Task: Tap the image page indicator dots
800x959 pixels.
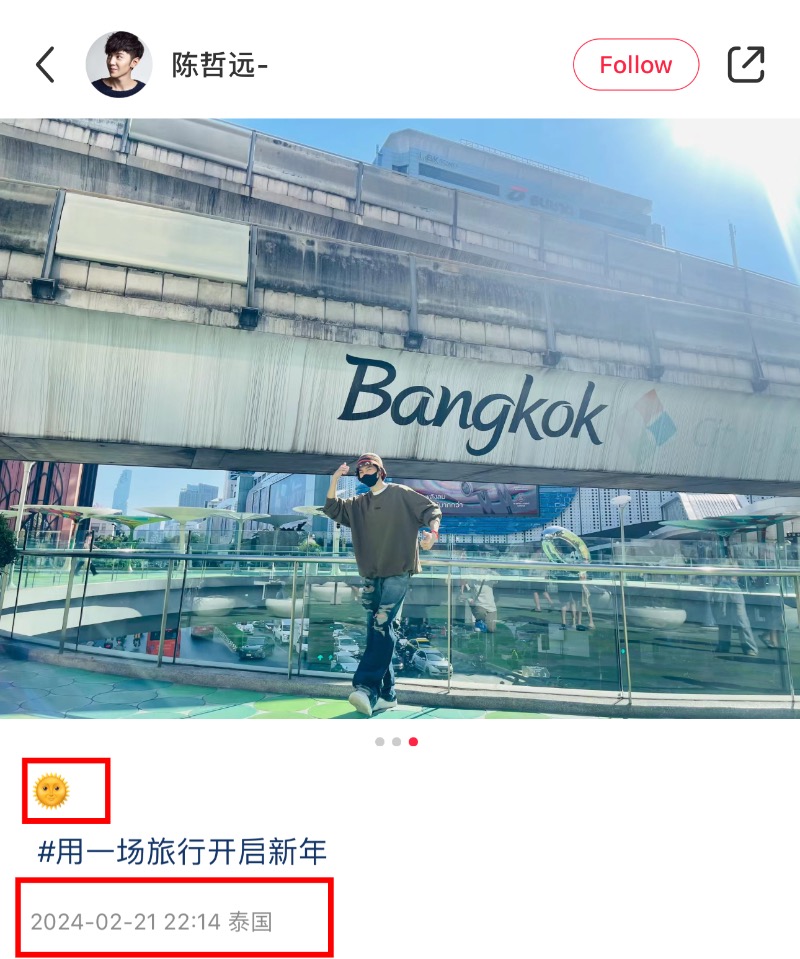Action: pyautogui.click(x=397, y=742)
